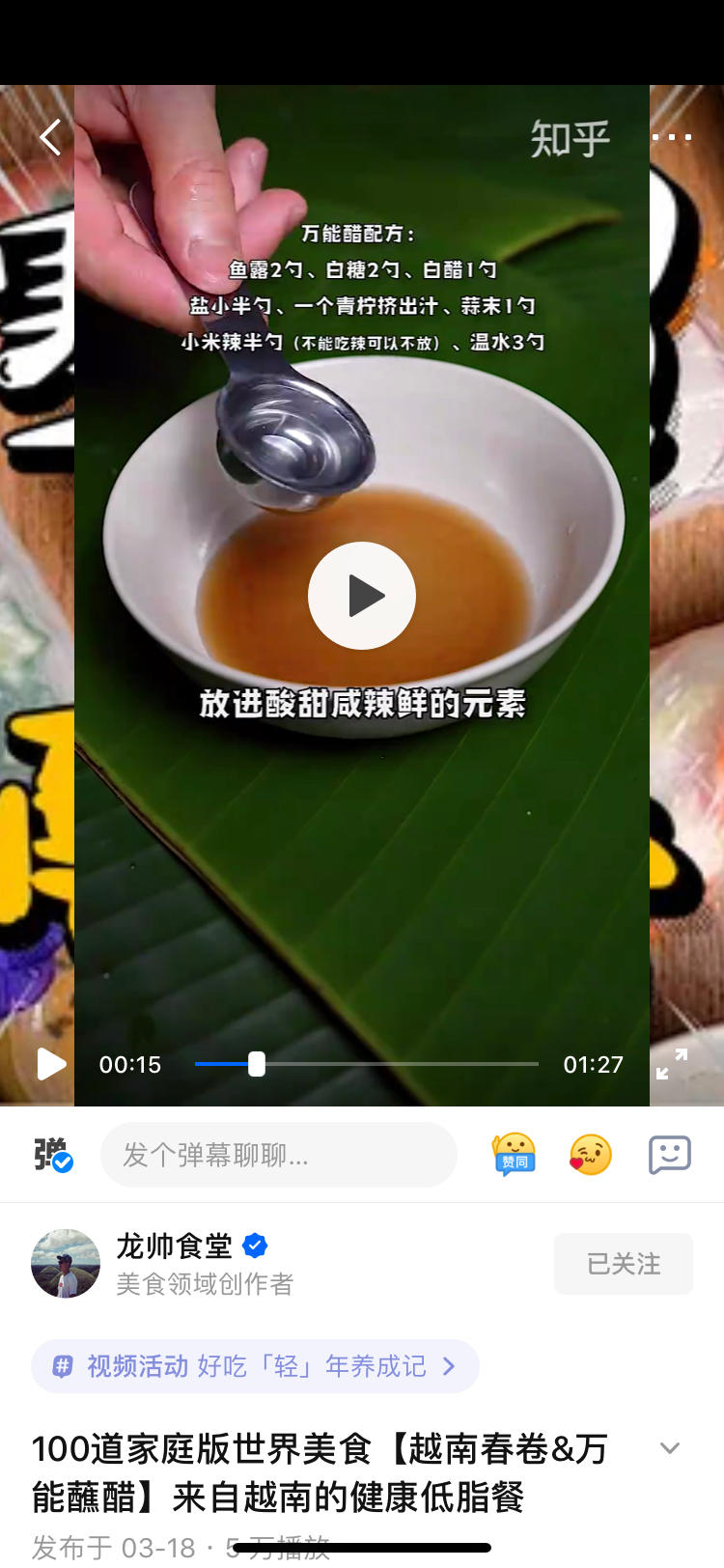Tap the center play button to resume video
This screenshot has height=1568, width=724.
[362, 596]
